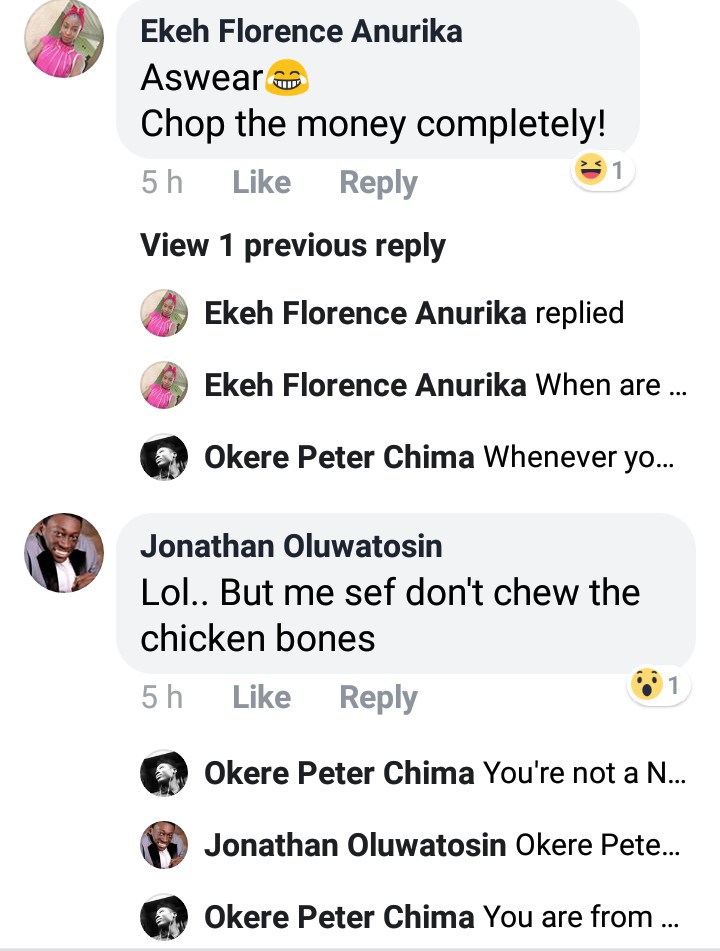View the wow reaction on Jonathan's comment
720x951 pixels.
coord(658,686)
